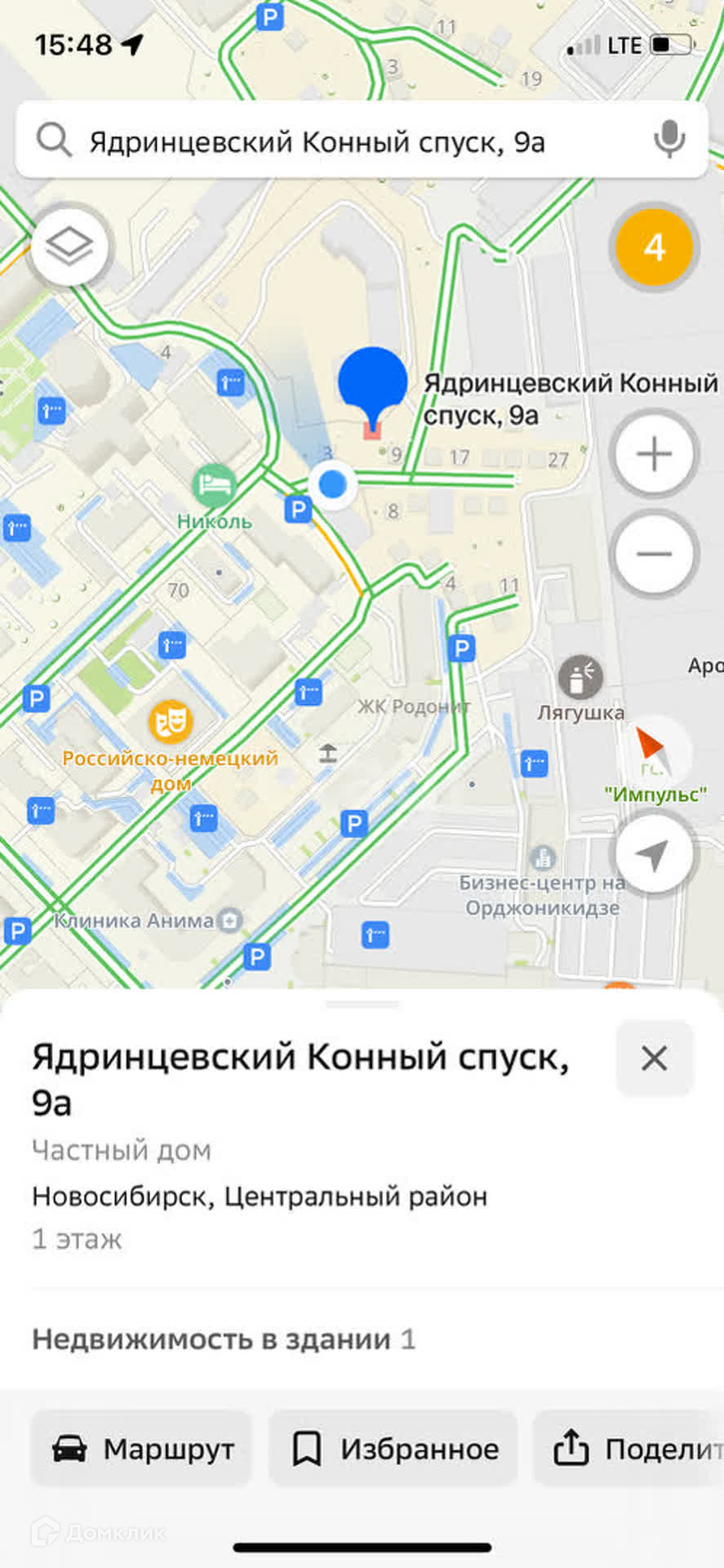Close the address info card
Screen dimensions: 724x1568
click(x=654, y=1058)
